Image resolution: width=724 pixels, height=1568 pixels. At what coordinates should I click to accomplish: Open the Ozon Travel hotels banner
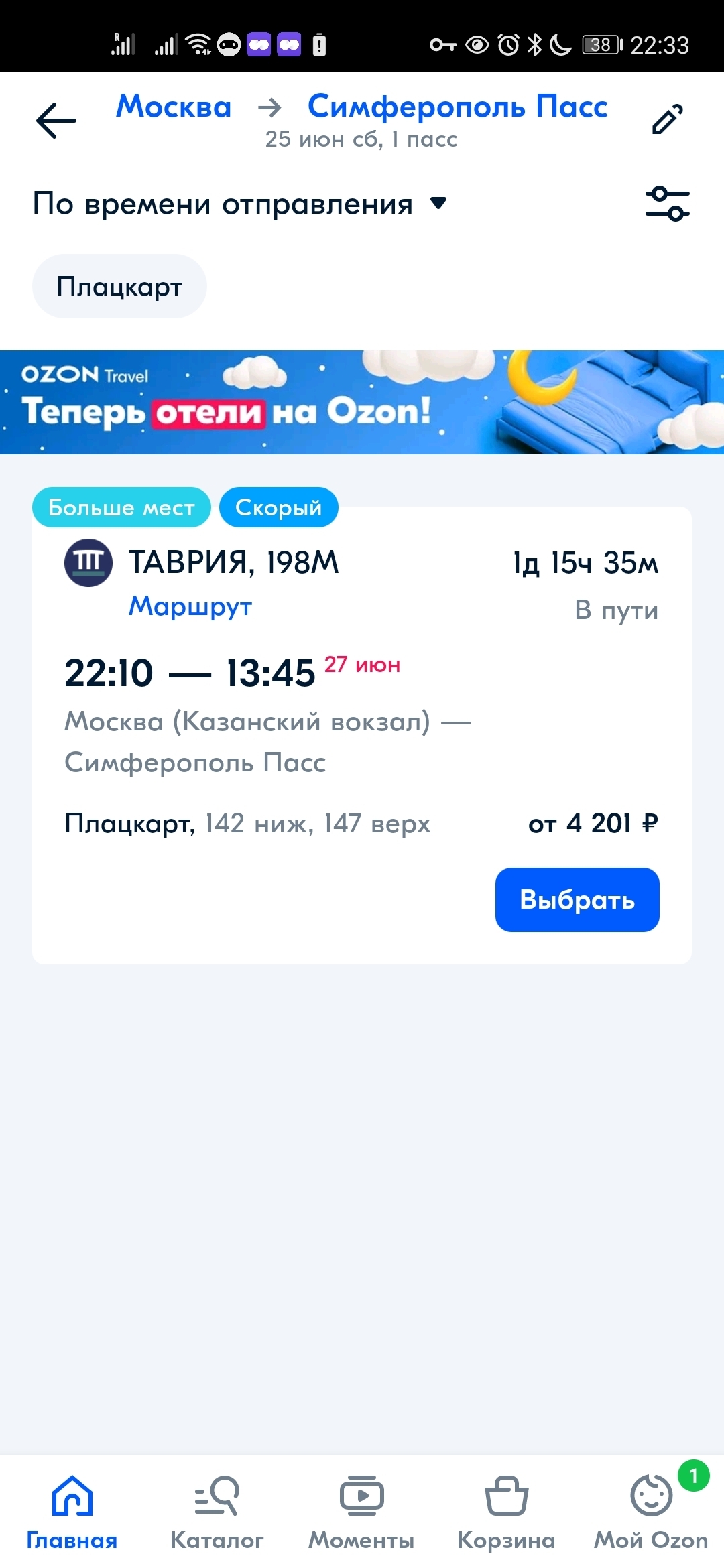coord(362,402)
